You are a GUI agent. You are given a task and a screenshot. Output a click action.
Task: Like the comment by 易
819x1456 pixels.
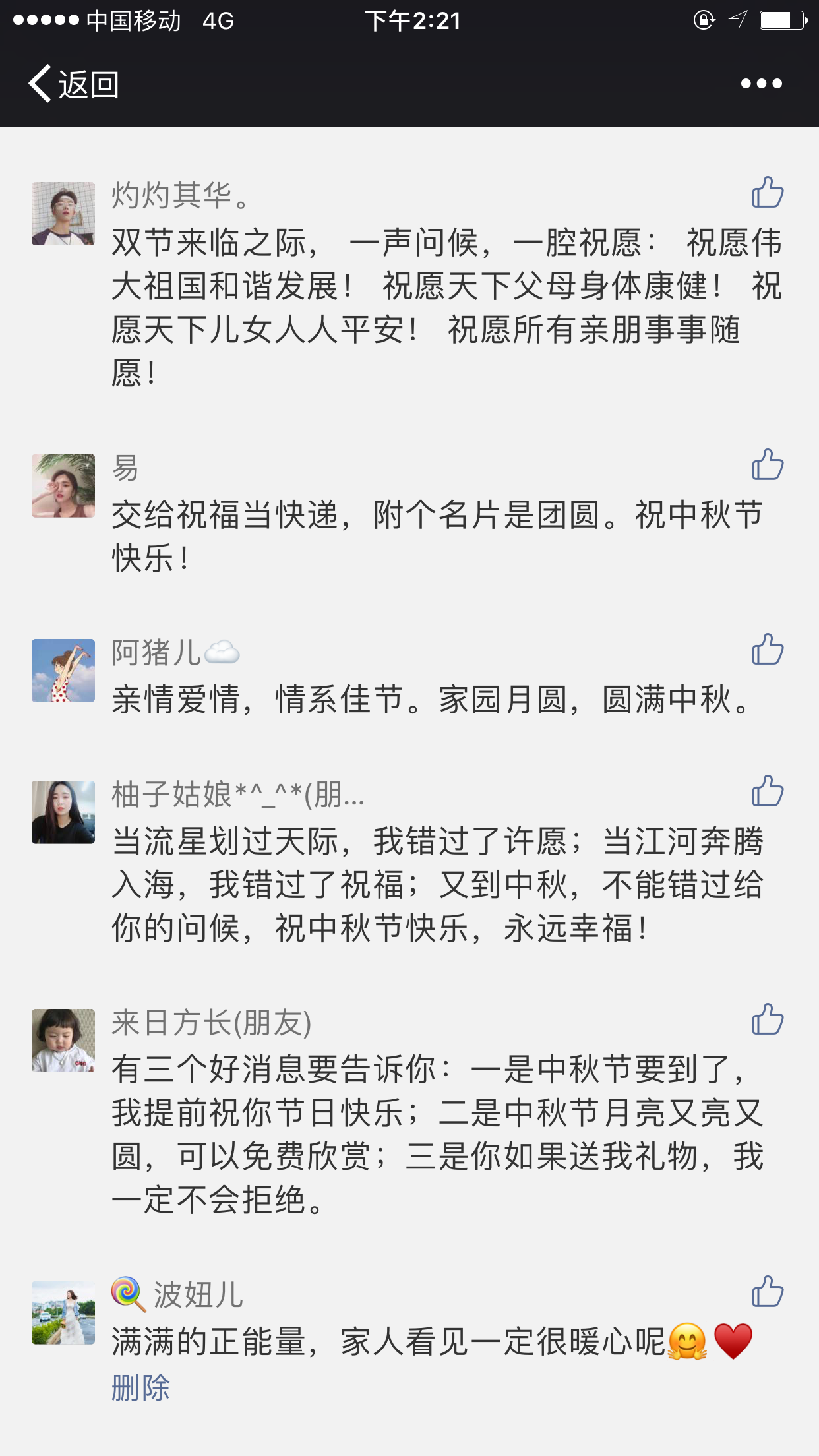pyautogui.click(x=768, y=465)
